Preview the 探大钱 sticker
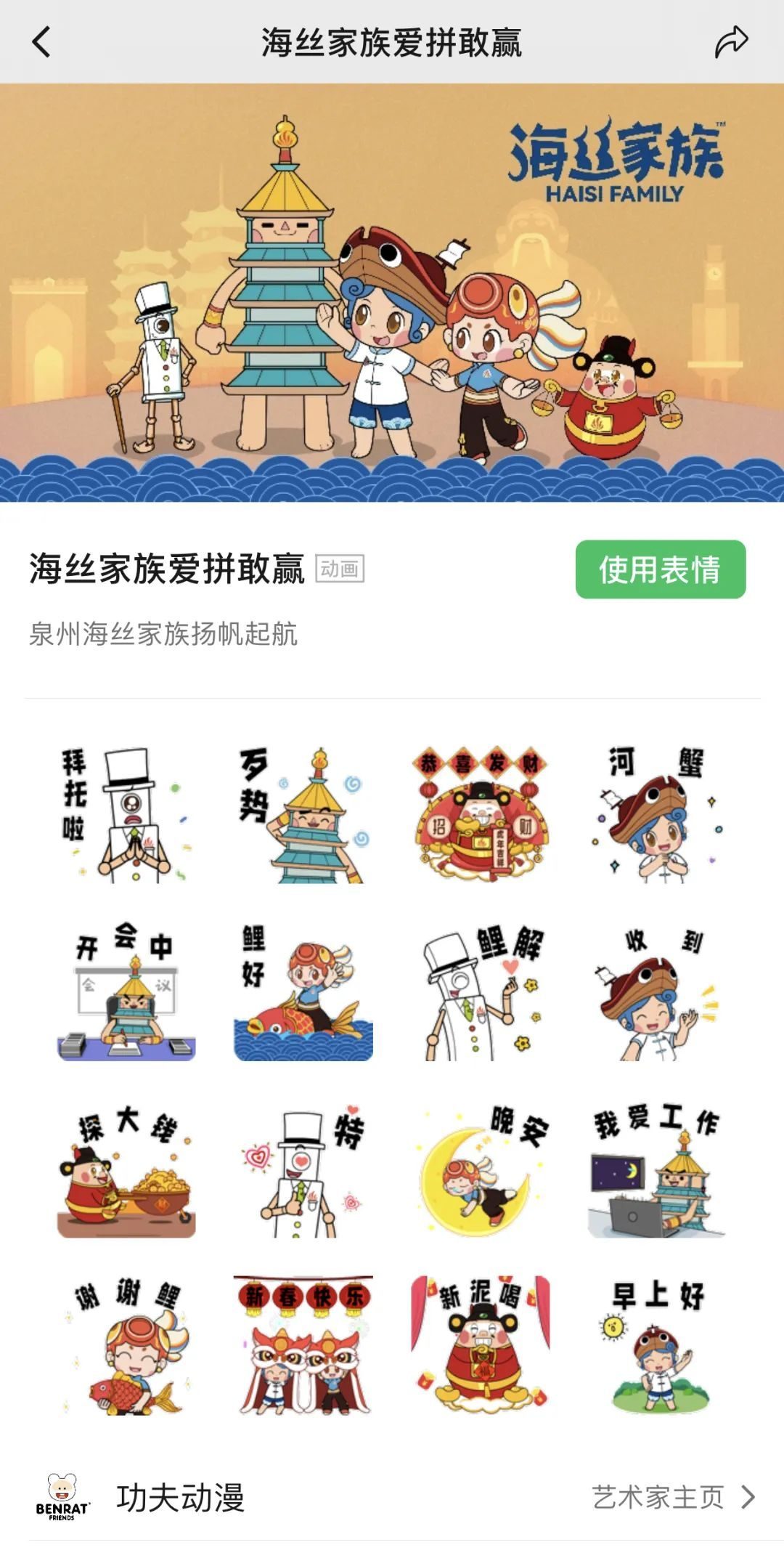This screenshot has width=784, height=1550. 126,1169
